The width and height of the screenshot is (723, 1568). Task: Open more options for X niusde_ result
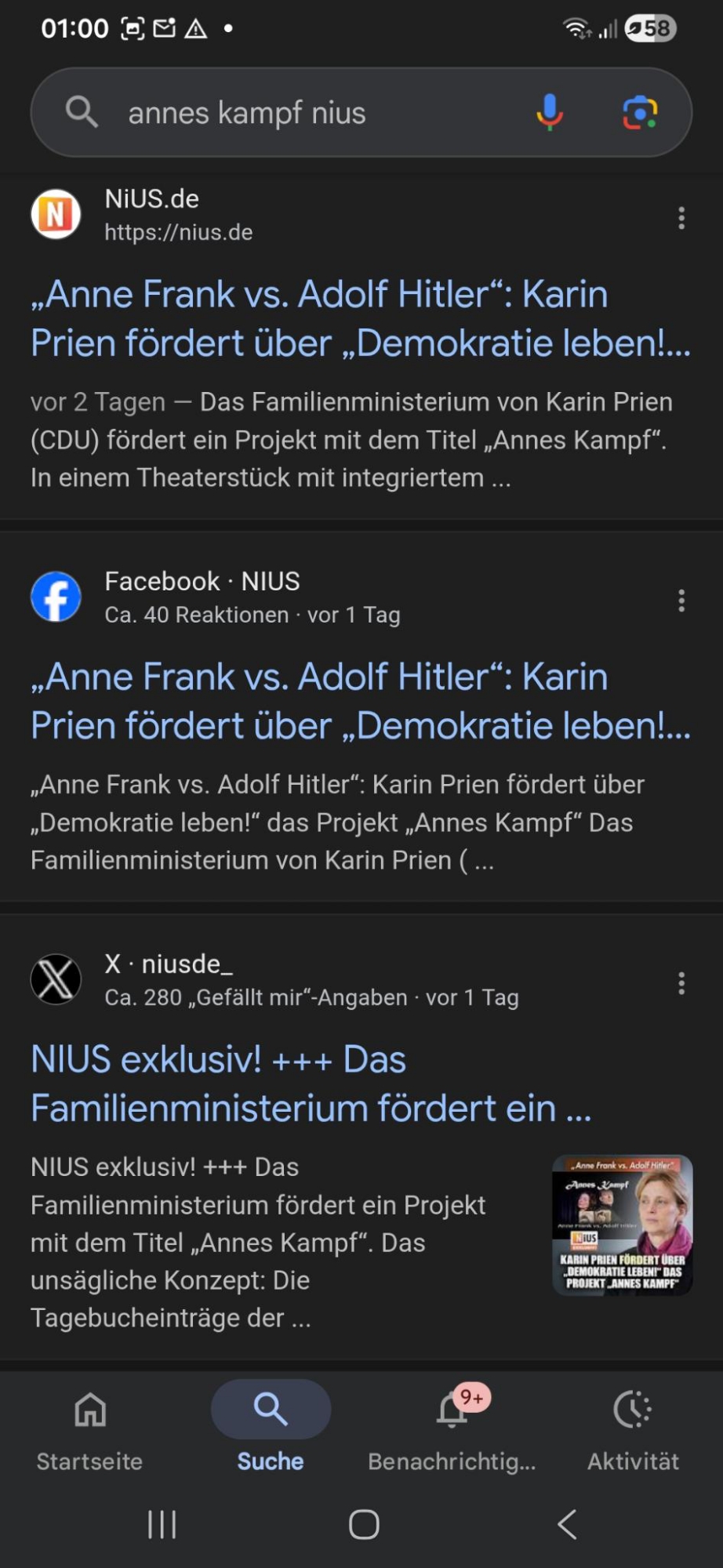click(681, 983)
